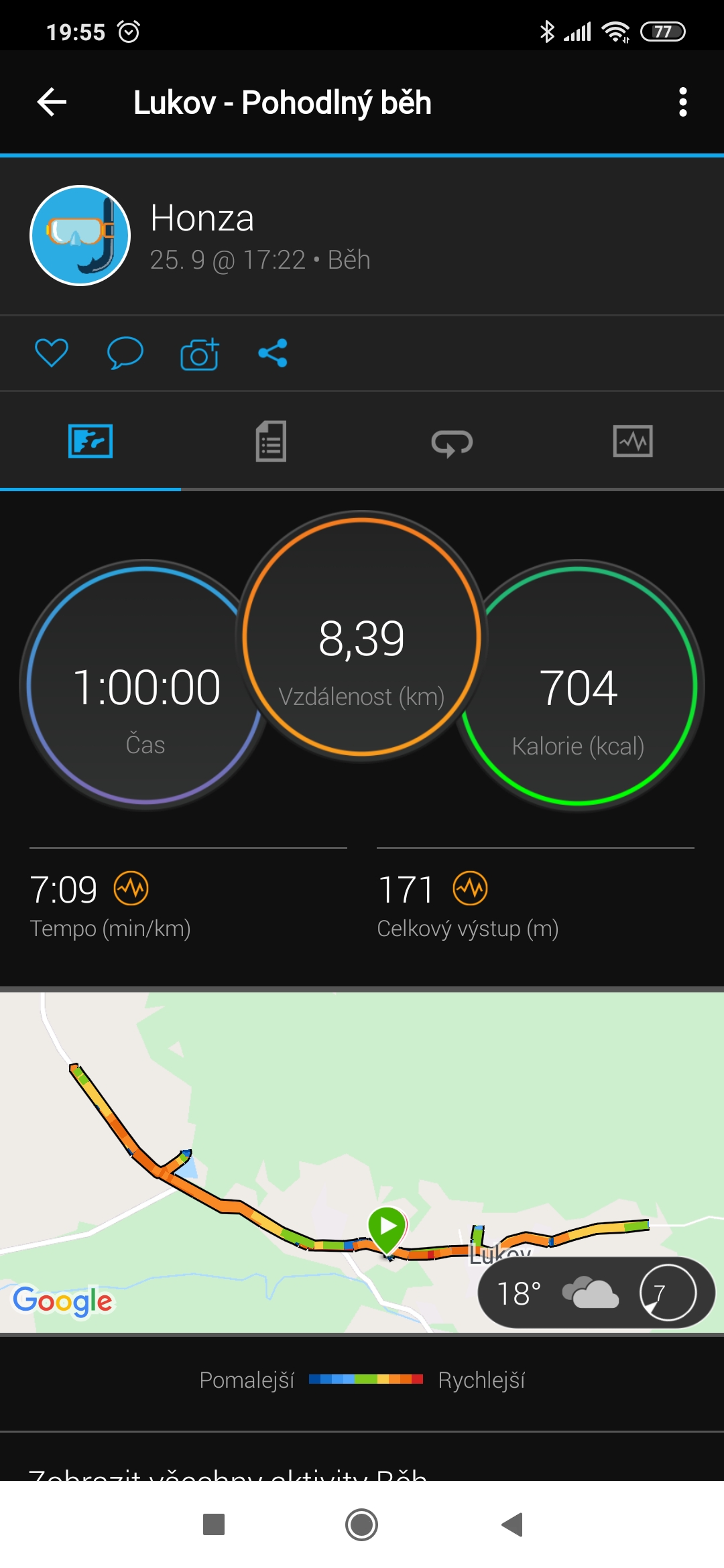Open the three-dot overflow menu
This screenshot has height=1568, width=724.
coord(682,103)
